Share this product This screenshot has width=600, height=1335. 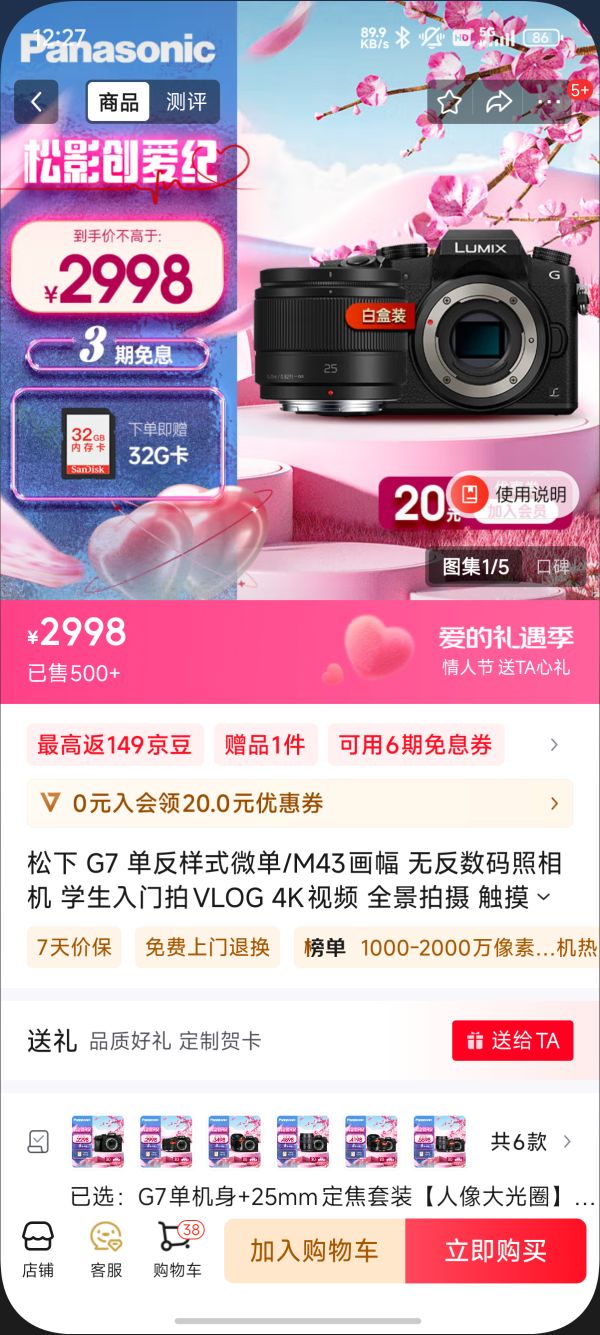coord(498,102)
